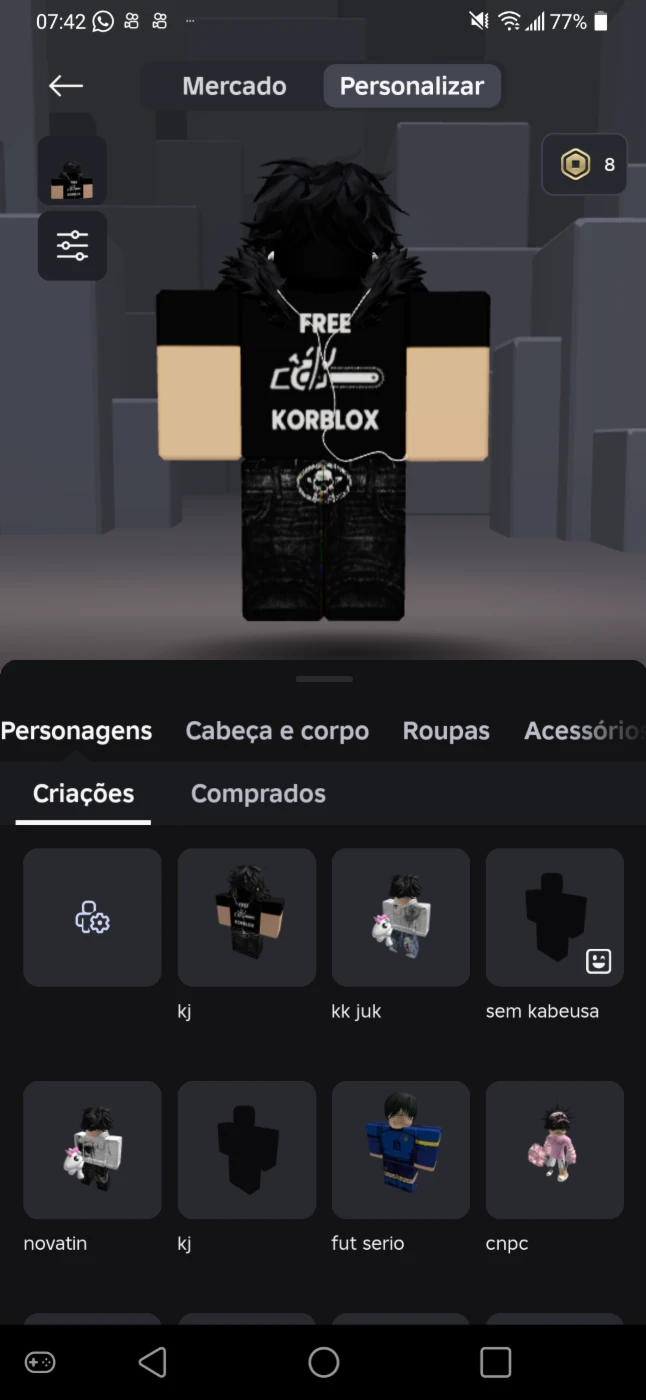The width and height of the screenshot is (646, 1400).
Task: Open the Roupas category
Action: [446, 731]
